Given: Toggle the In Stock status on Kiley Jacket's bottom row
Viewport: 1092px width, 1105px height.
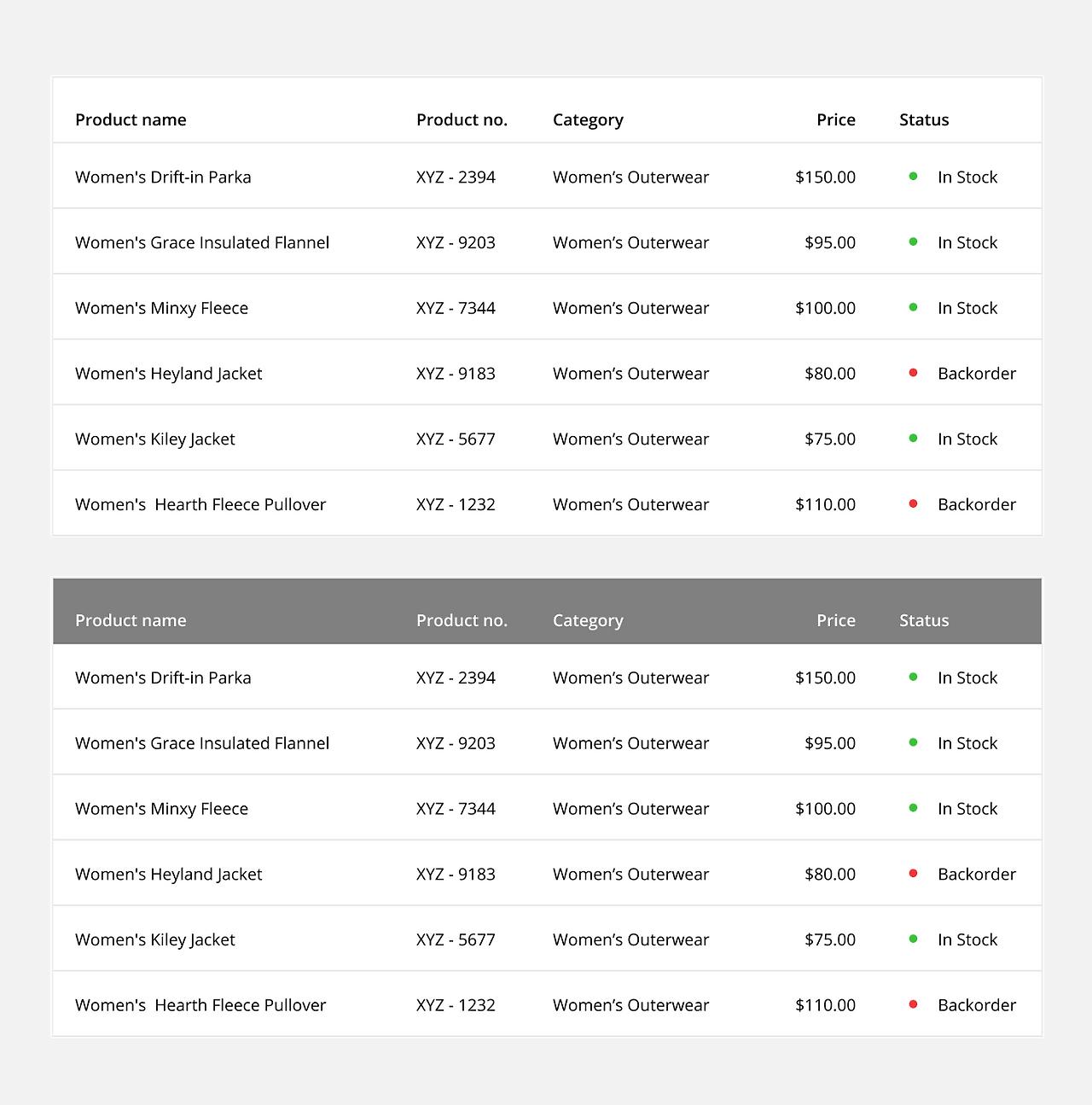Looking at the screenshot, I should point(914,939).
